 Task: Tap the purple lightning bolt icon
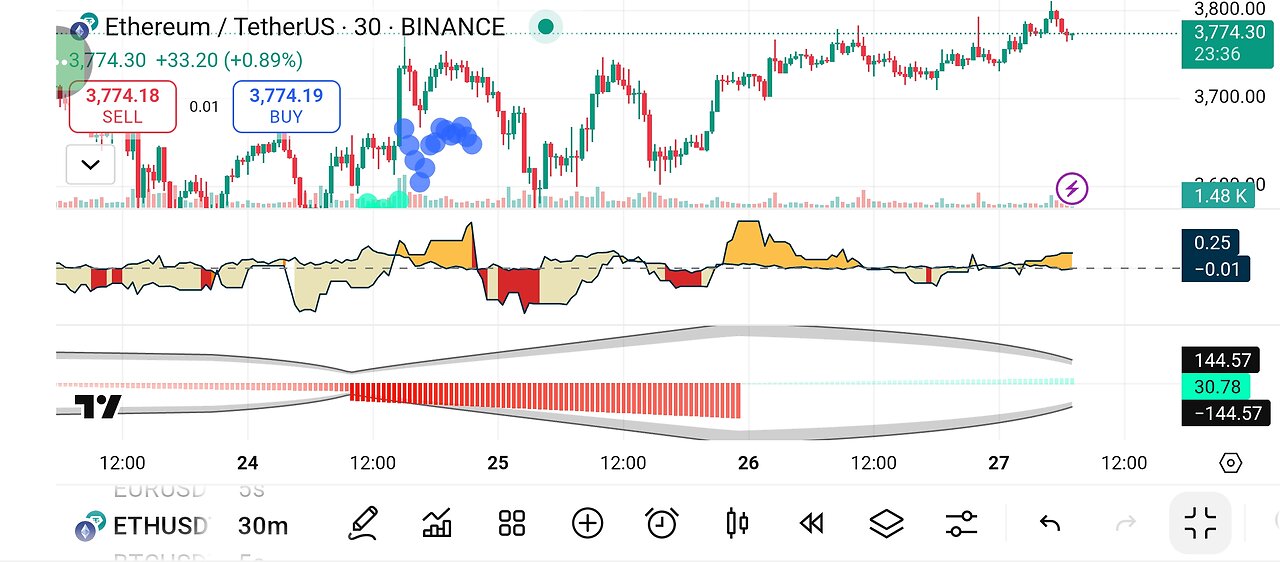(1072, 187)
